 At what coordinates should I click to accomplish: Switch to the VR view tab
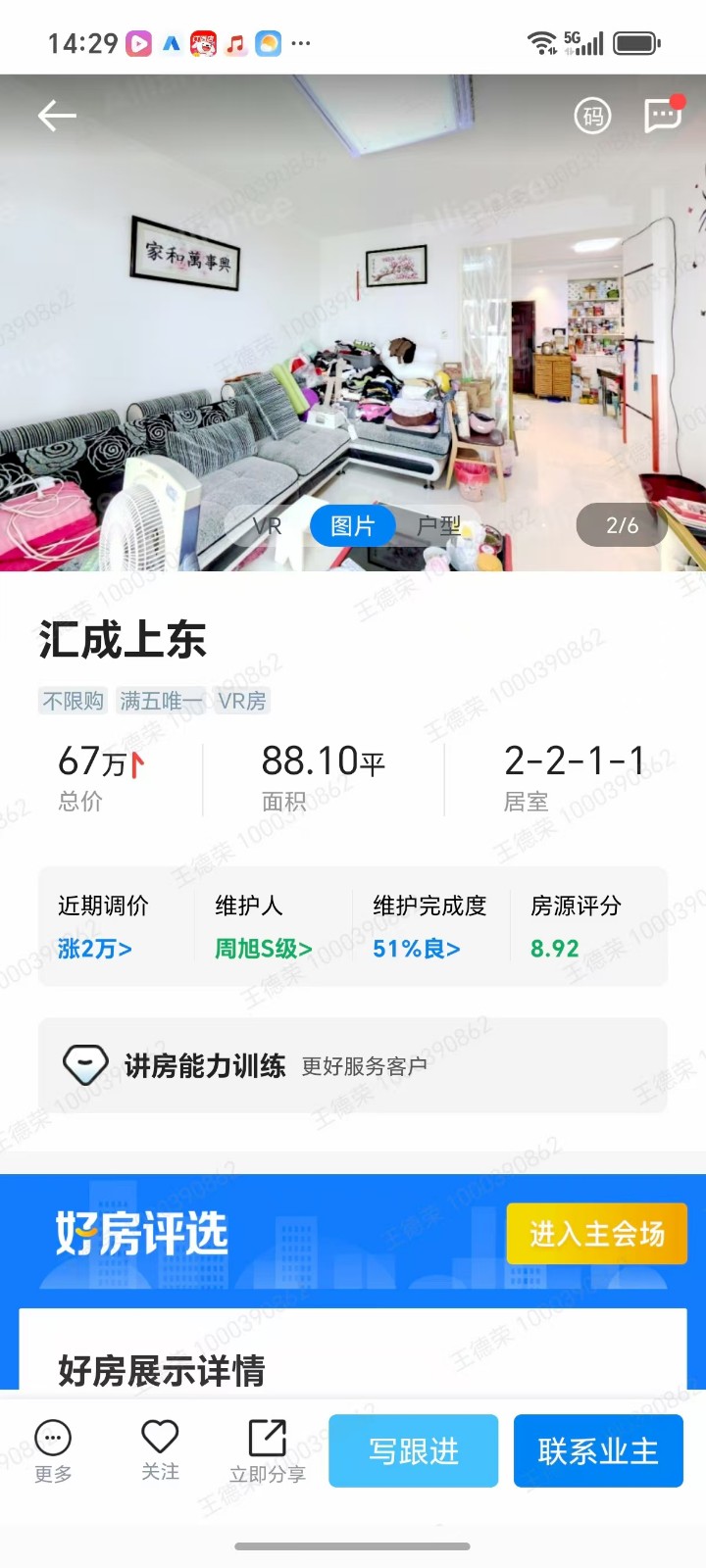[x=267, y=526]
